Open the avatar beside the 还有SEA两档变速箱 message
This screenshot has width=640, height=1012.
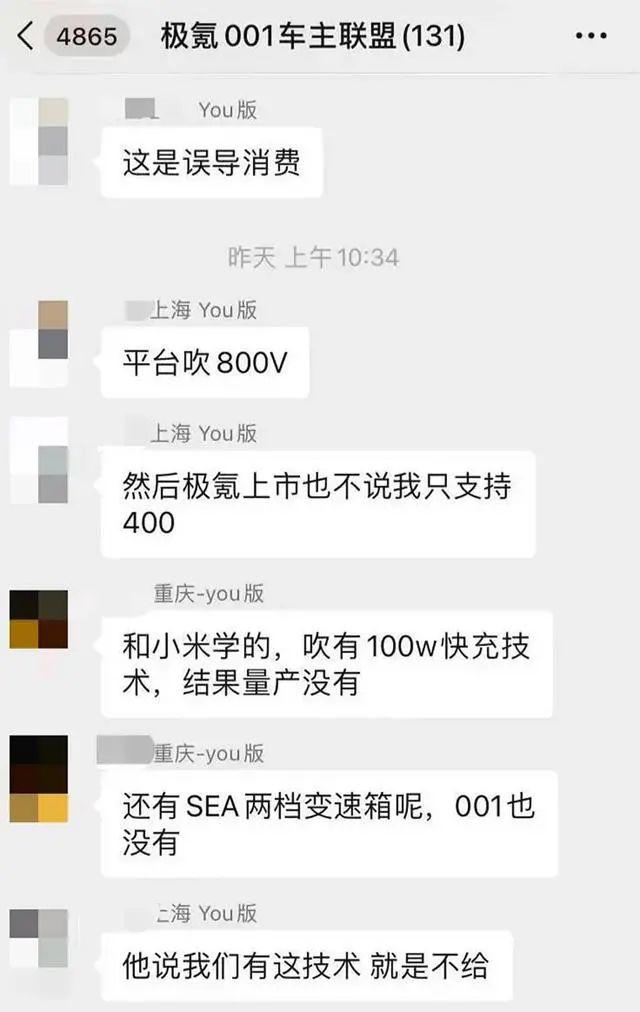pos(39,778)
